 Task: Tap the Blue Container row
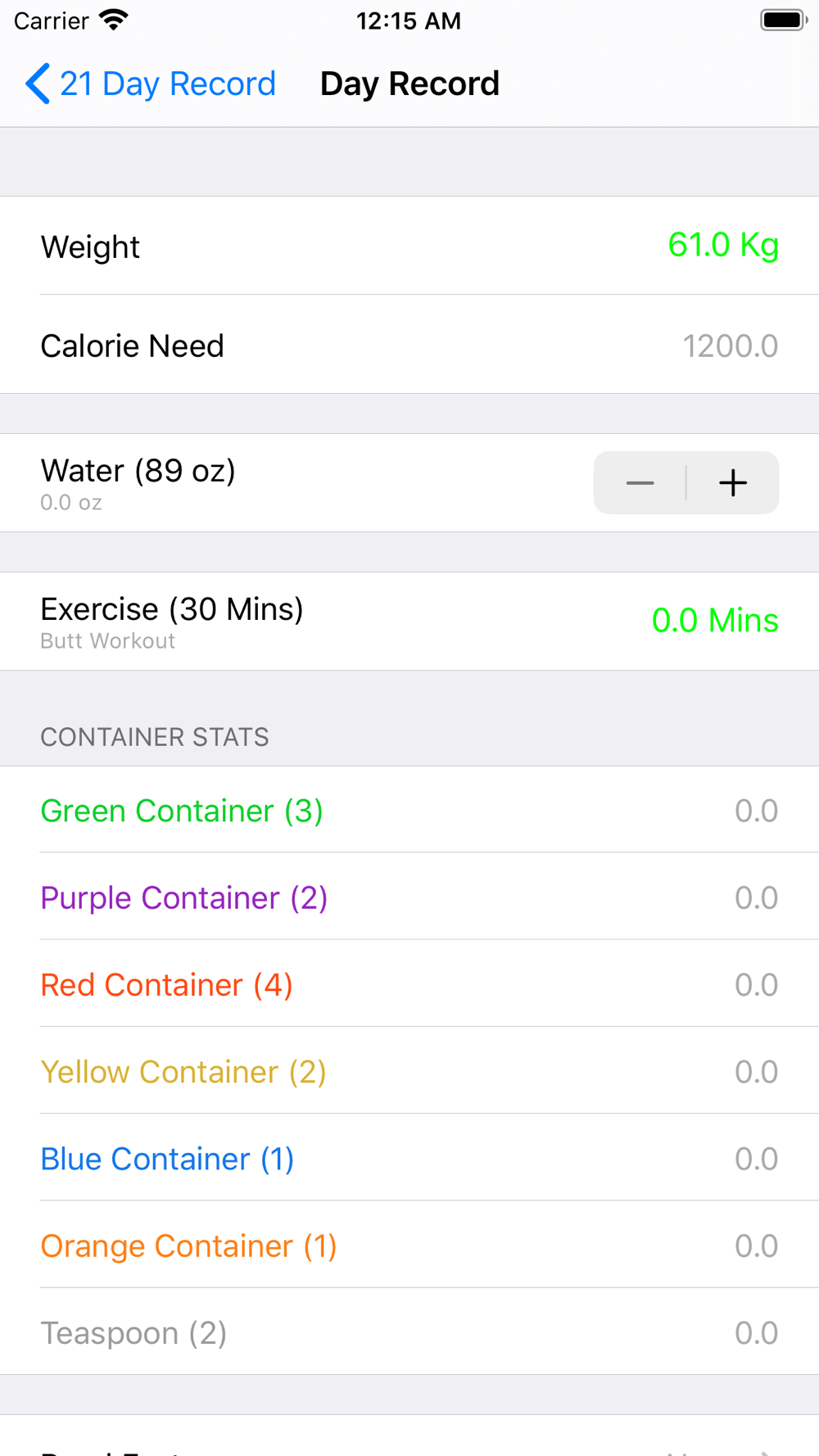click(x=409, y=1159)
